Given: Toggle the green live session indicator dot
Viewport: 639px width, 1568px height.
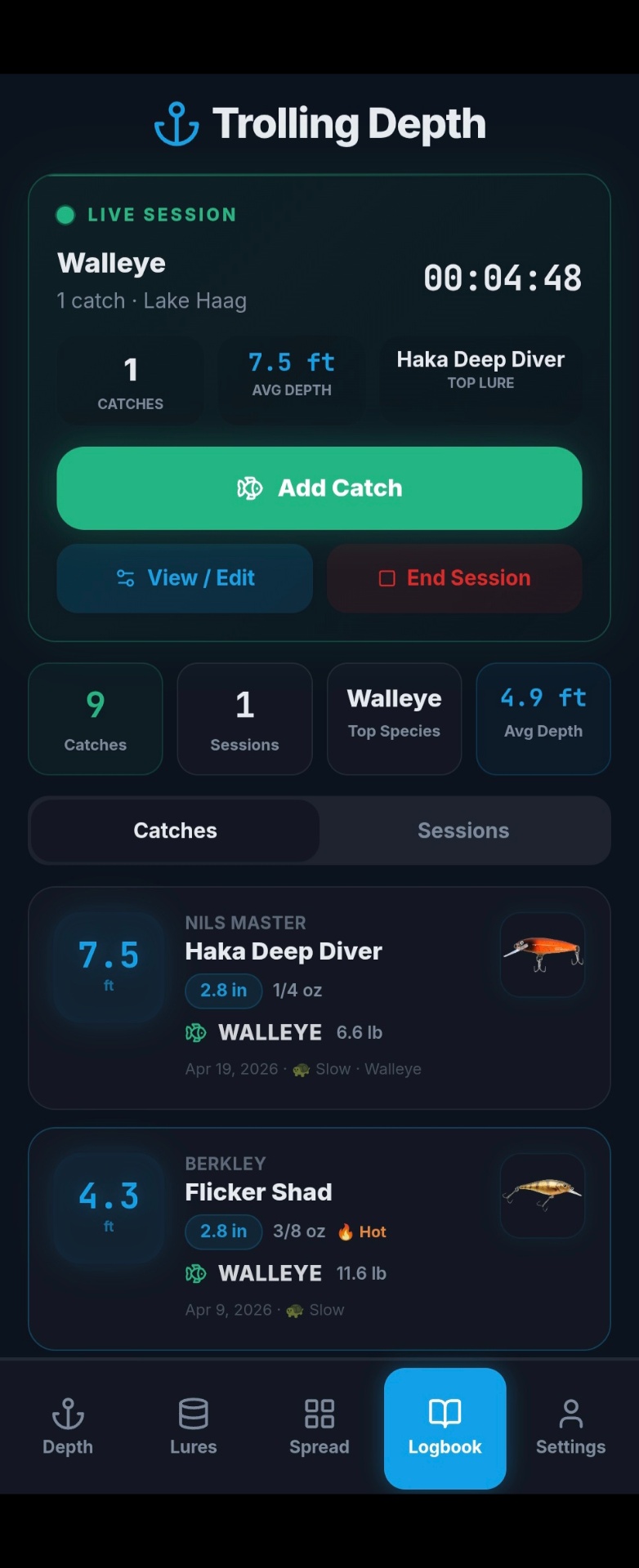Looking at the screenshot, I should tap(65, 215).
